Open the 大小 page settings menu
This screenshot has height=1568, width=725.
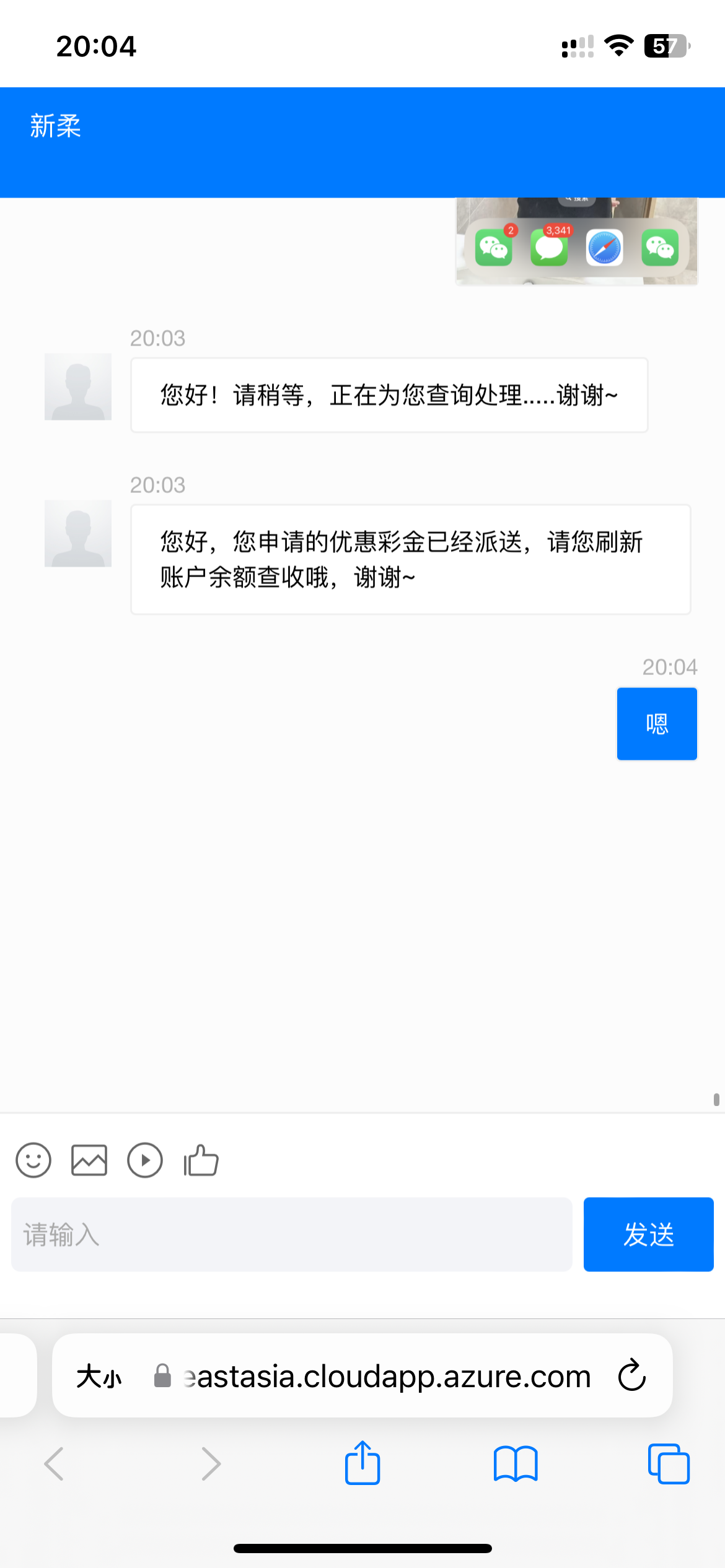[x=99, y=1377]
